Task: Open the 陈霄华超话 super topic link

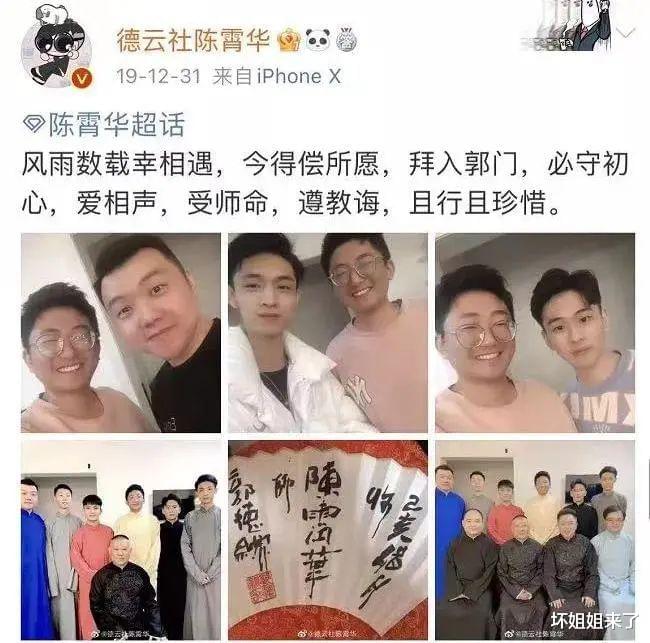Action: pyautogui.click(x=105, y=124)
